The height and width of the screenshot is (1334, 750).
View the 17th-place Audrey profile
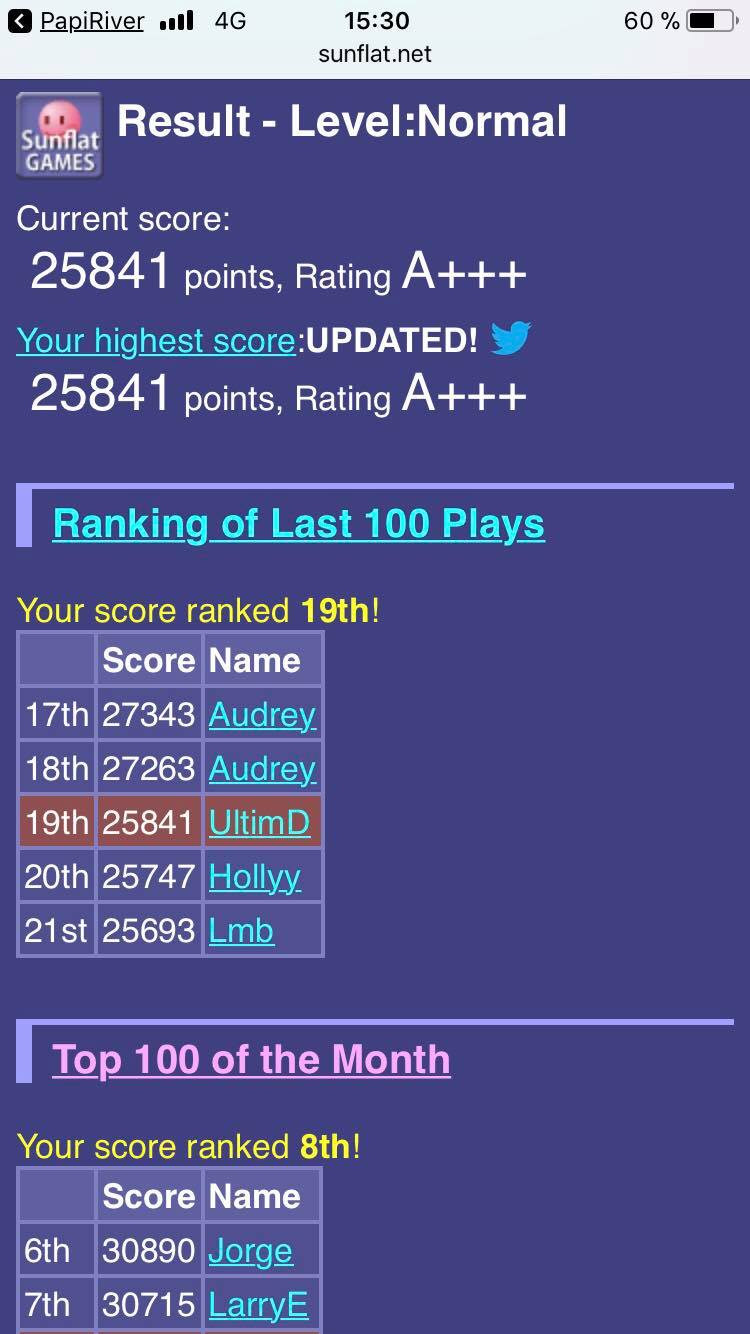point(262,715)
